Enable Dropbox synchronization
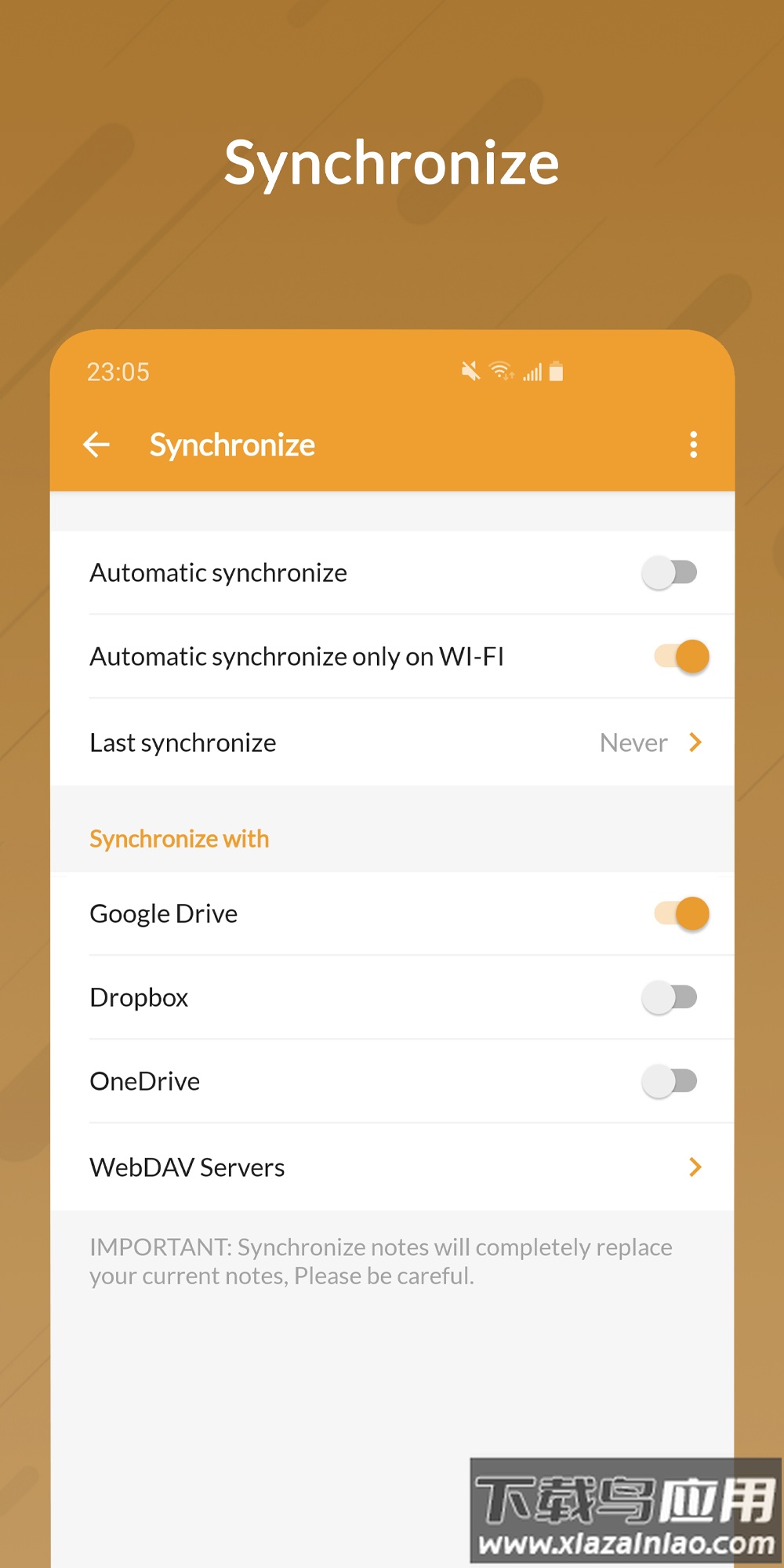Screen dimensions: 784x1568 [670, 997]
